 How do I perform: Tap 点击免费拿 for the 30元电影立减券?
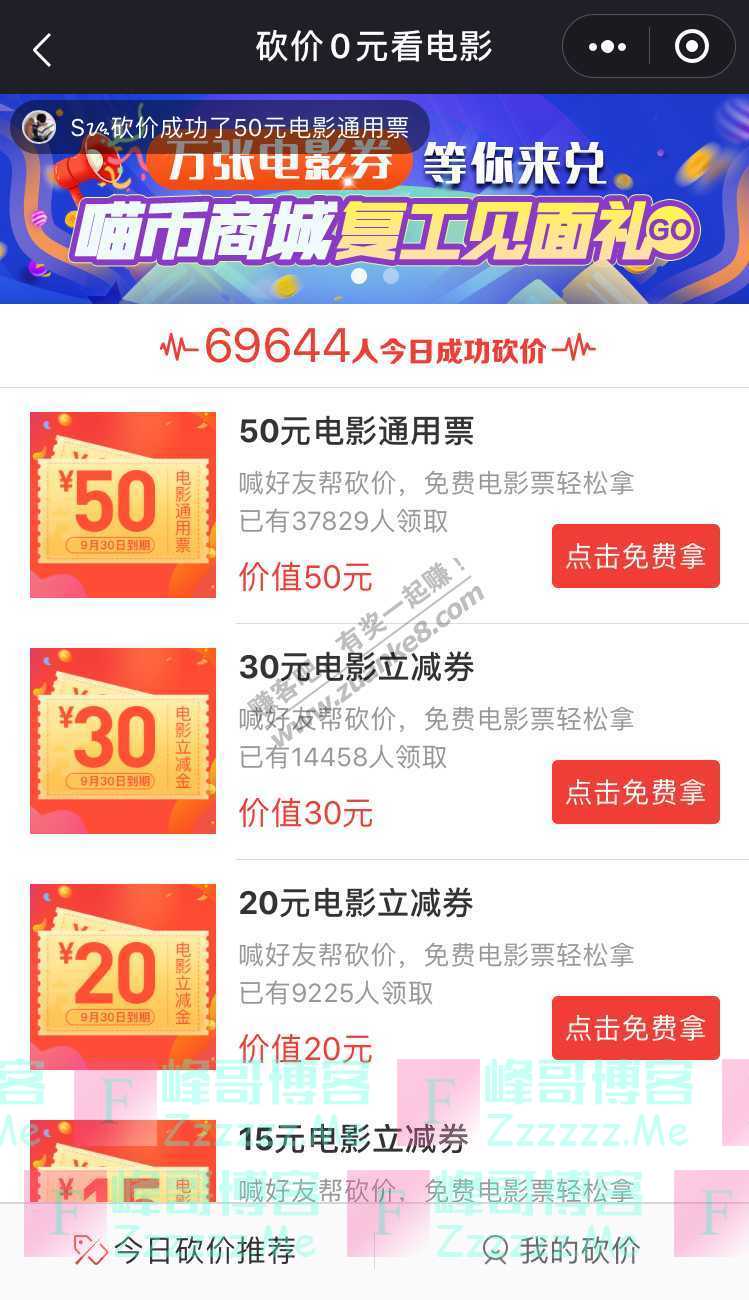[635, 792]
